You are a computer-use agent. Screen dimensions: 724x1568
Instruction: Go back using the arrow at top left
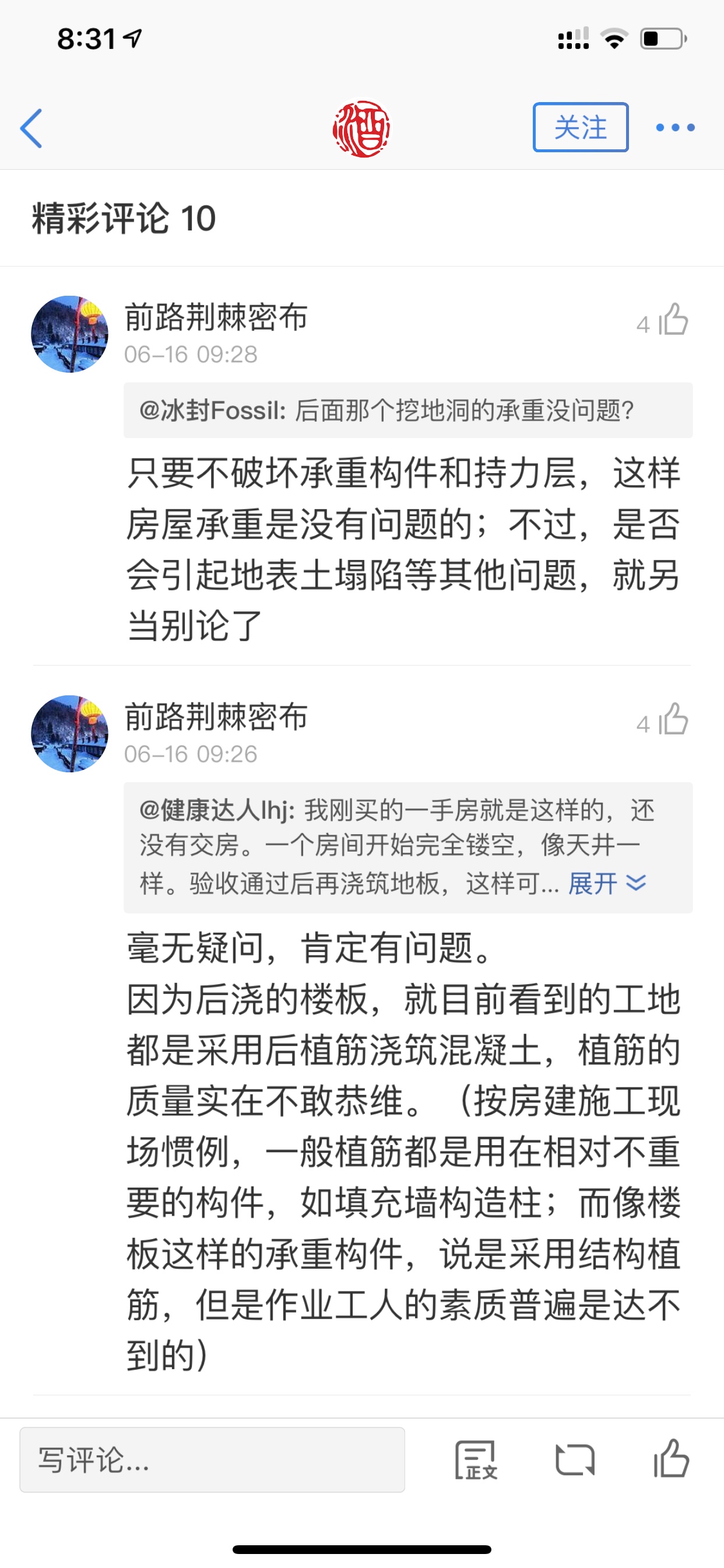pyautogui.click(x=31, y=128)
